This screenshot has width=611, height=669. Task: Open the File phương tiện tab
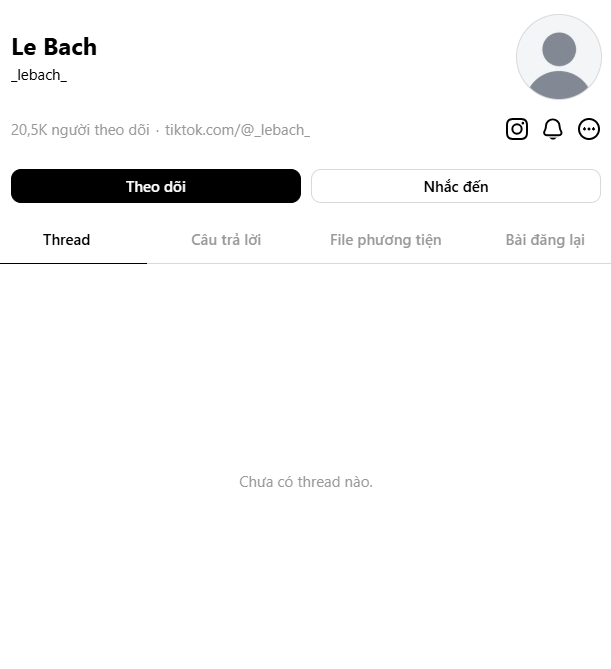click(x=385, y=240)
